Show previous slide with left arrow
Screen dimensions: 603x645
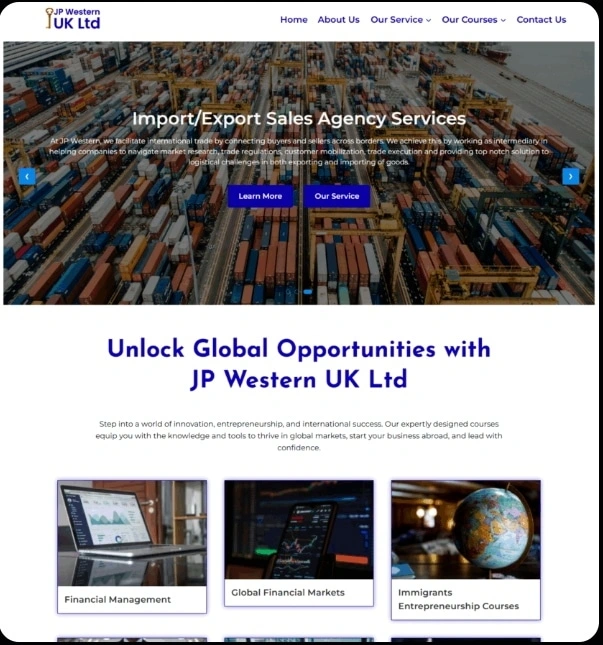[27, 176]
